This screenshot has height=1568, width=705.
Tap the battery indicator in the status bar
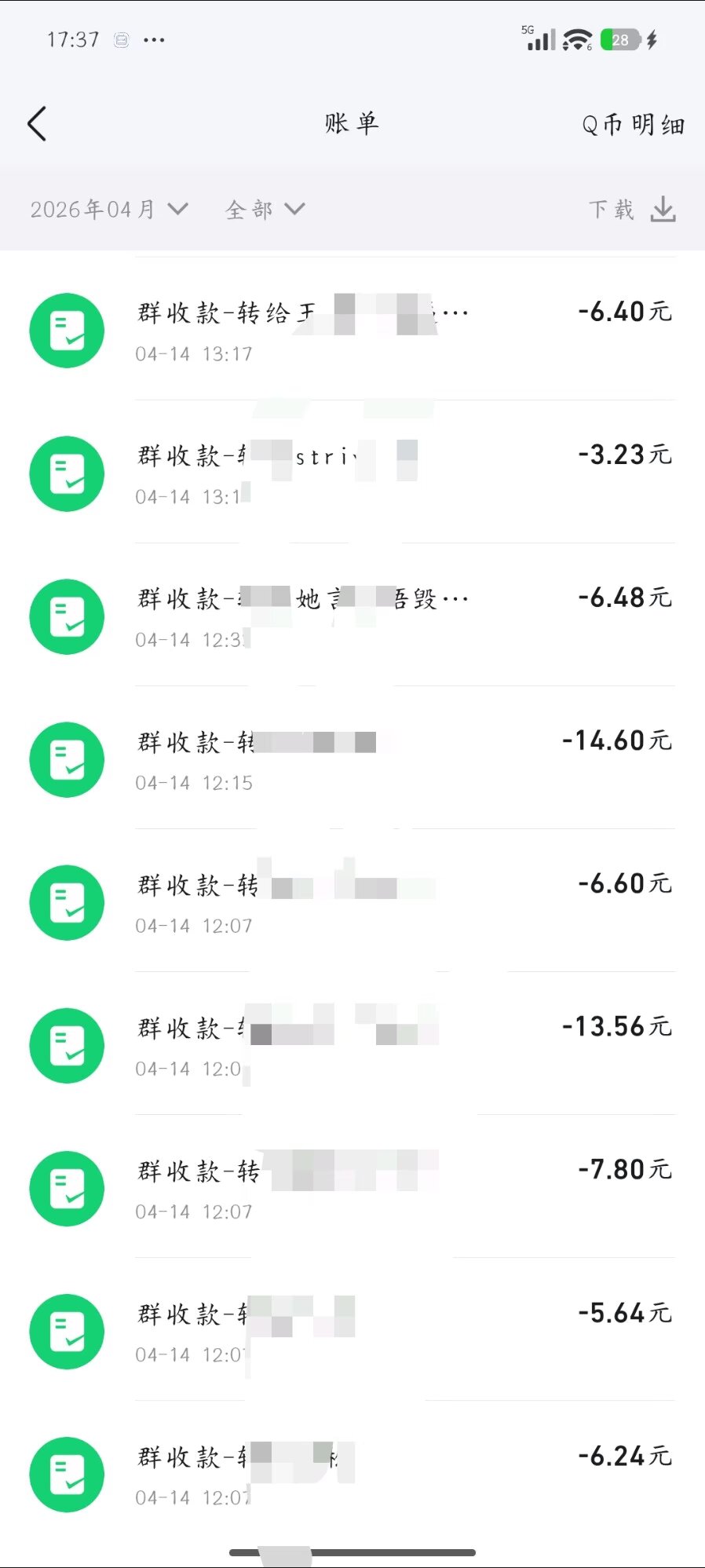(619, 39)
